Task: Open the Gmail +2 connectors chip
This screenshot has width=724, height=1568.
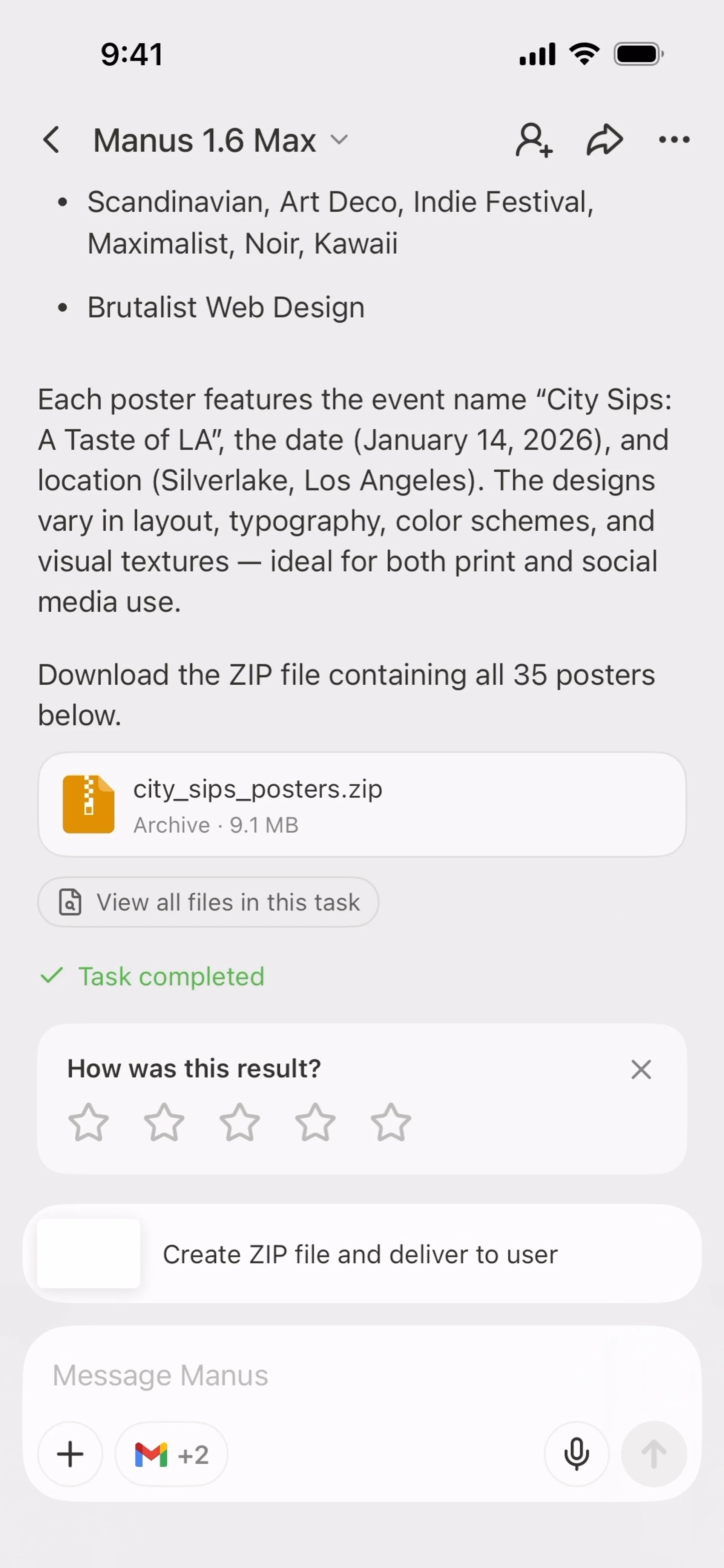Action: coord(172,1454)
